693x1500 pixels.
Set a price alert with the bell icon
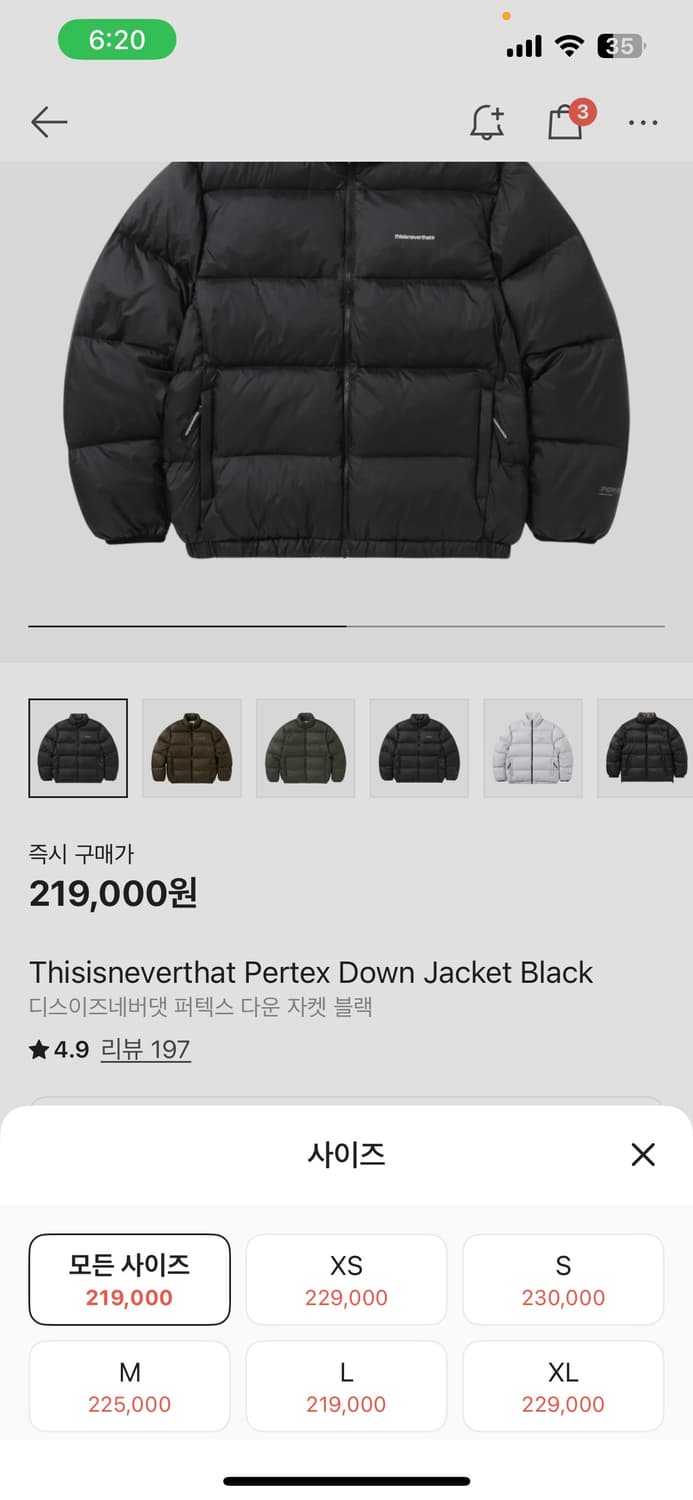coord(487,122)
